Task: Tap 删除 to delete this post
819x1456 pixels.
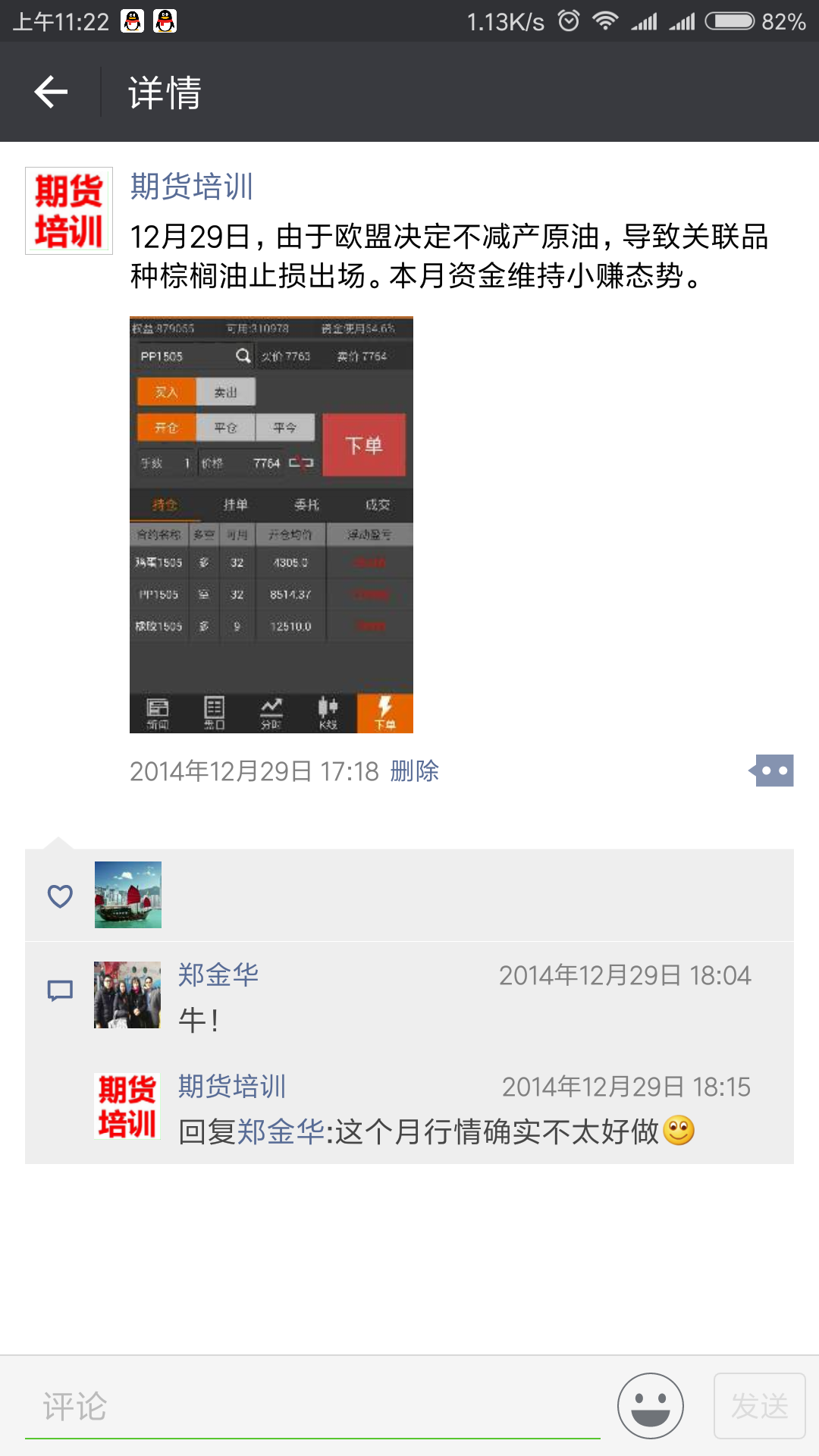Action: 415,771
